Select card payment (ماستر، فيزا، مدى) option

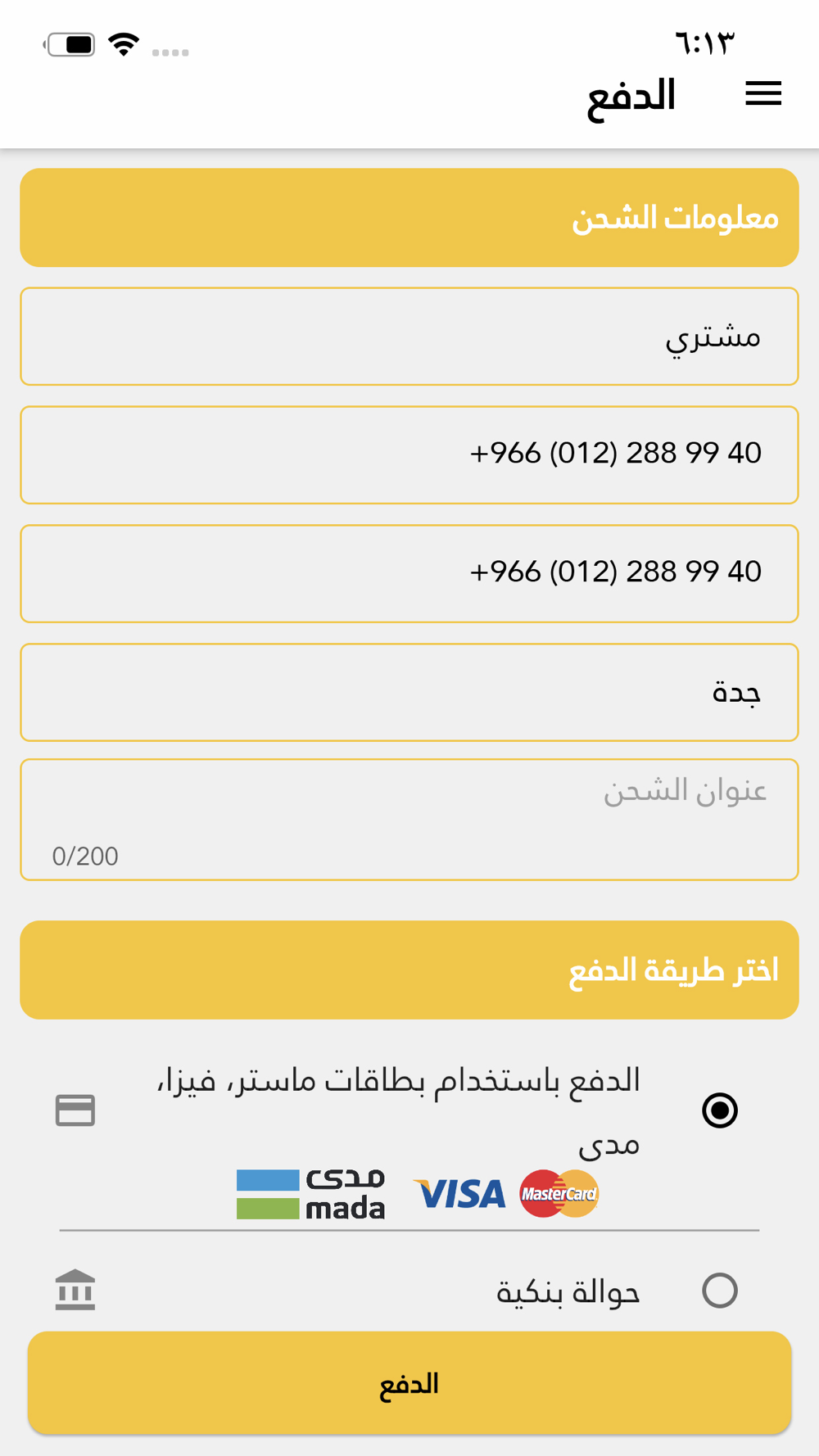tap(720, 1110)
